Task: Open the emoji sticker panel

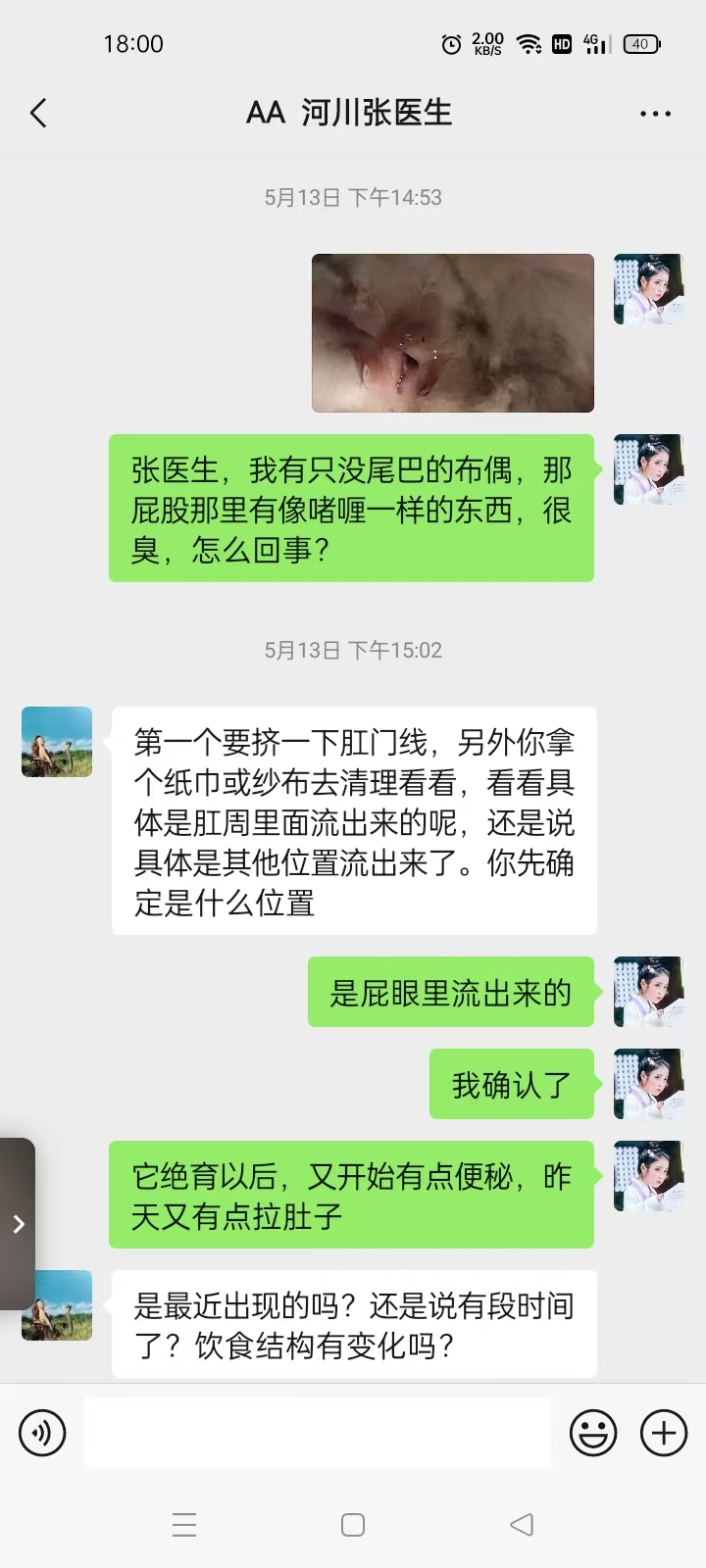Action: point(593,1434)
